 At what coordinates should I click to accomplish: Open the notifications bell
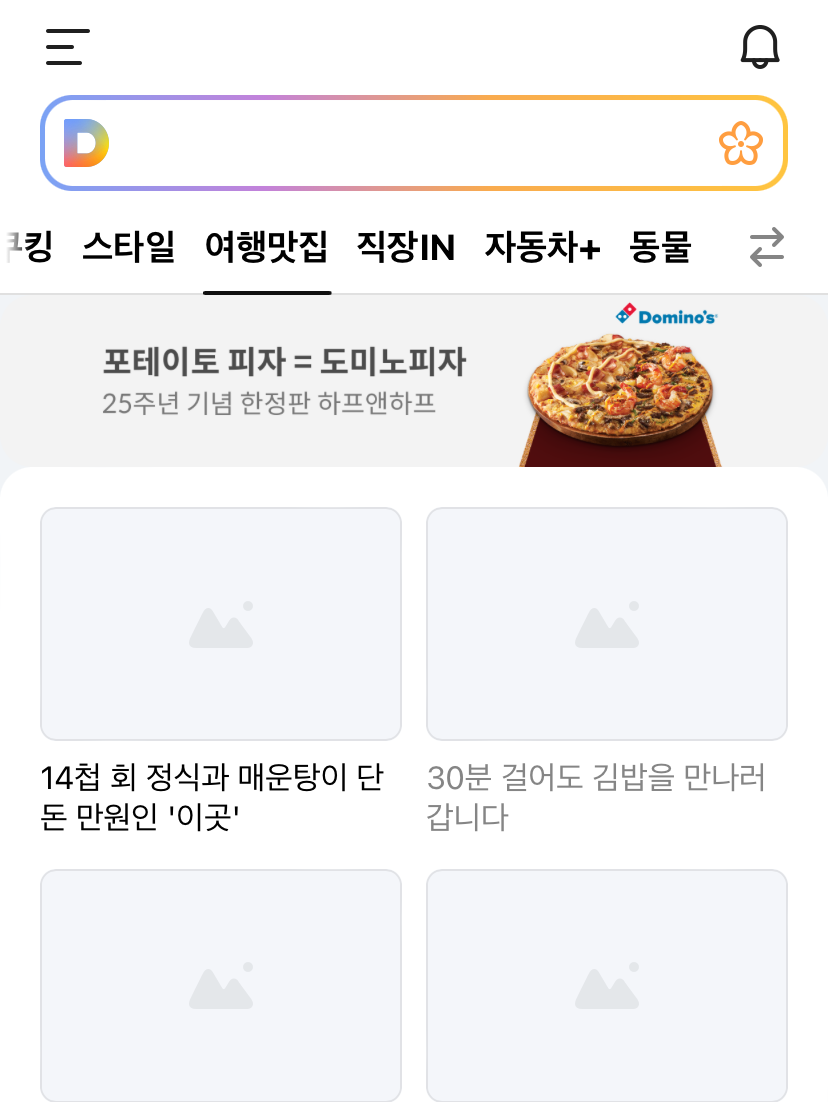tap(760, 47)
